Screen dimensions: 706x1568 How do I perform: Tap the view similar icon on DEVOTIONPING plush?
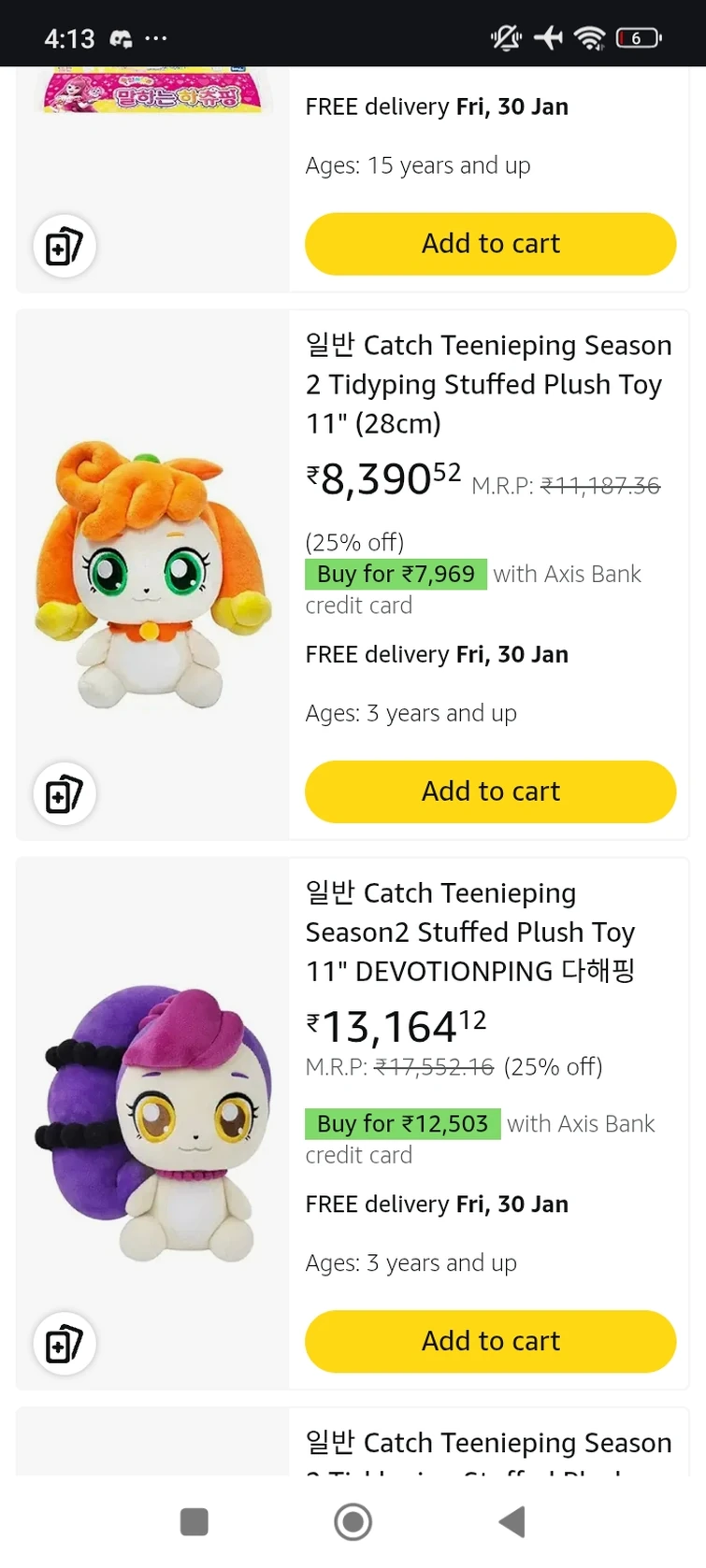[x=64, y=1344]
